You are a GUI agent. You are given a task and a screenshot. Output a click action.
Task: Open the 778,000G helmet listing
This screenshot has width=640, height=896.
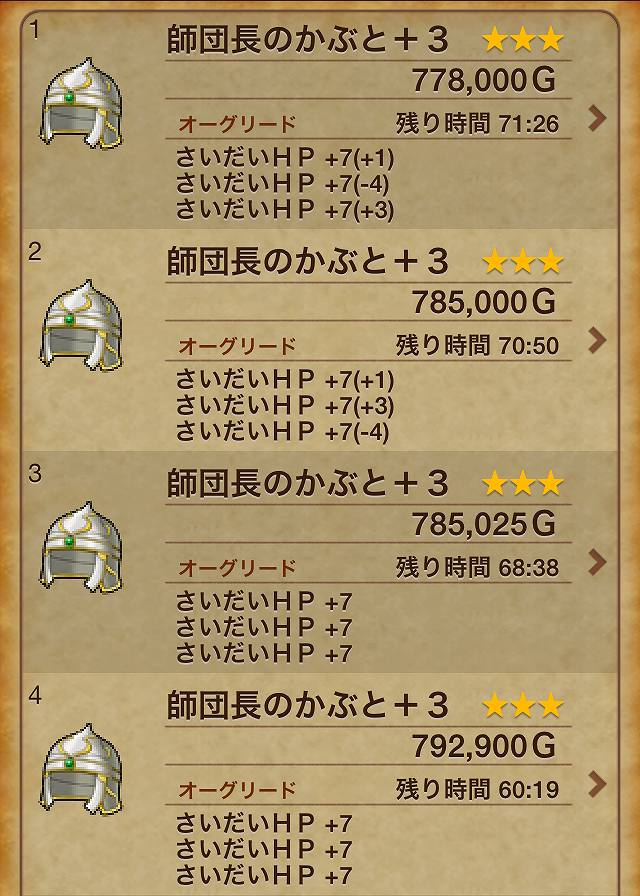click(598, 118)
